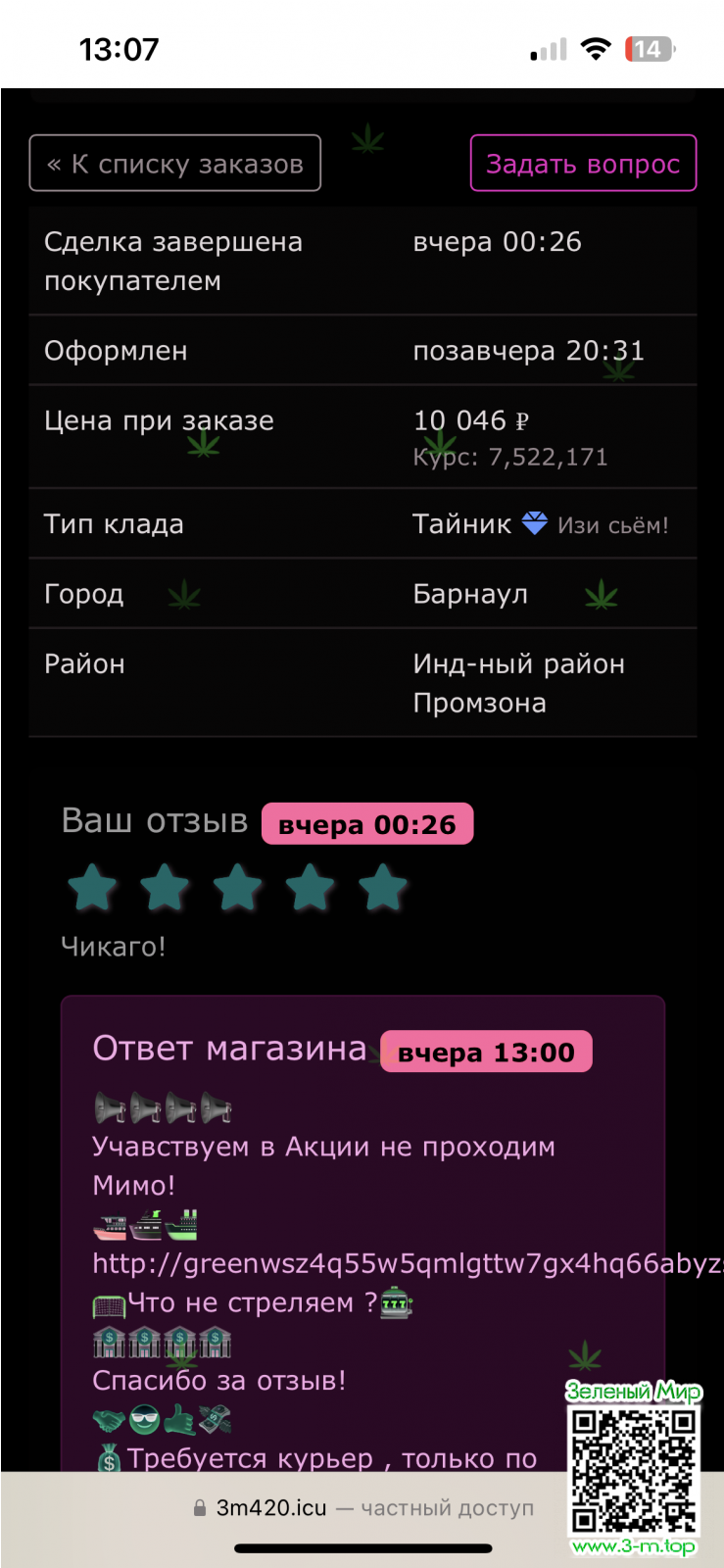Return to the orders list

pos(175,164)
